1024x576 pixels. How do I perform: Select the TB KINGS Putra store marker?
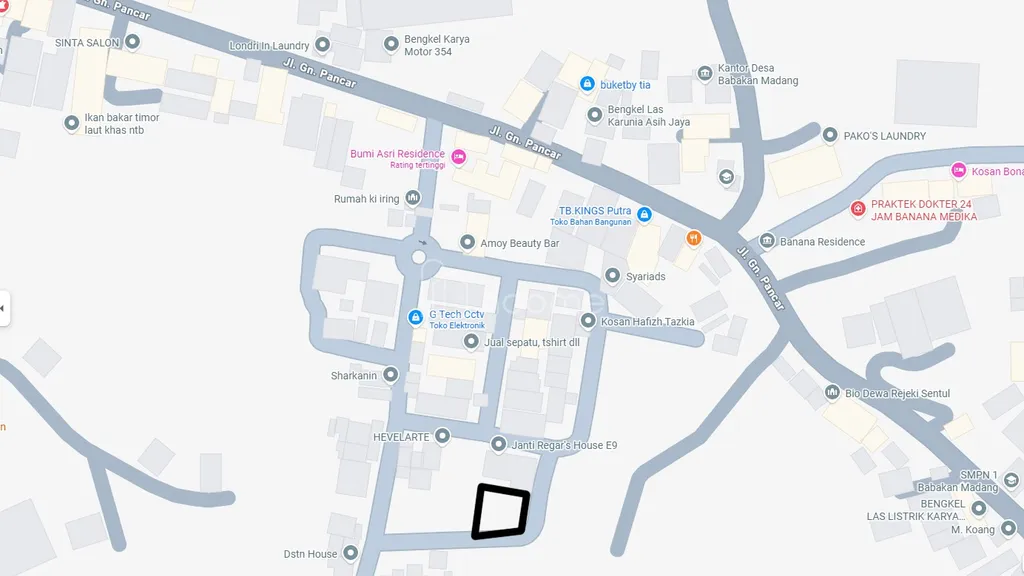pos(644,214)
